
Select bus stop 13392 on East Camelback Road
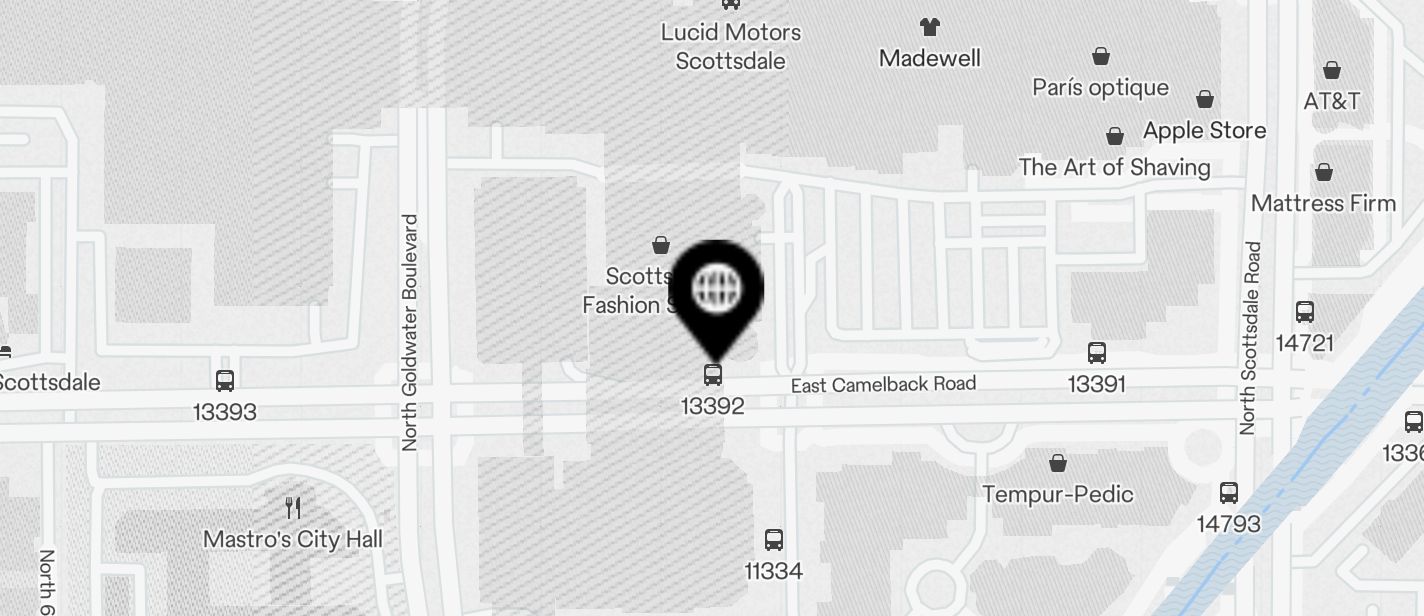pyautogui.click(x=712, y=376)
